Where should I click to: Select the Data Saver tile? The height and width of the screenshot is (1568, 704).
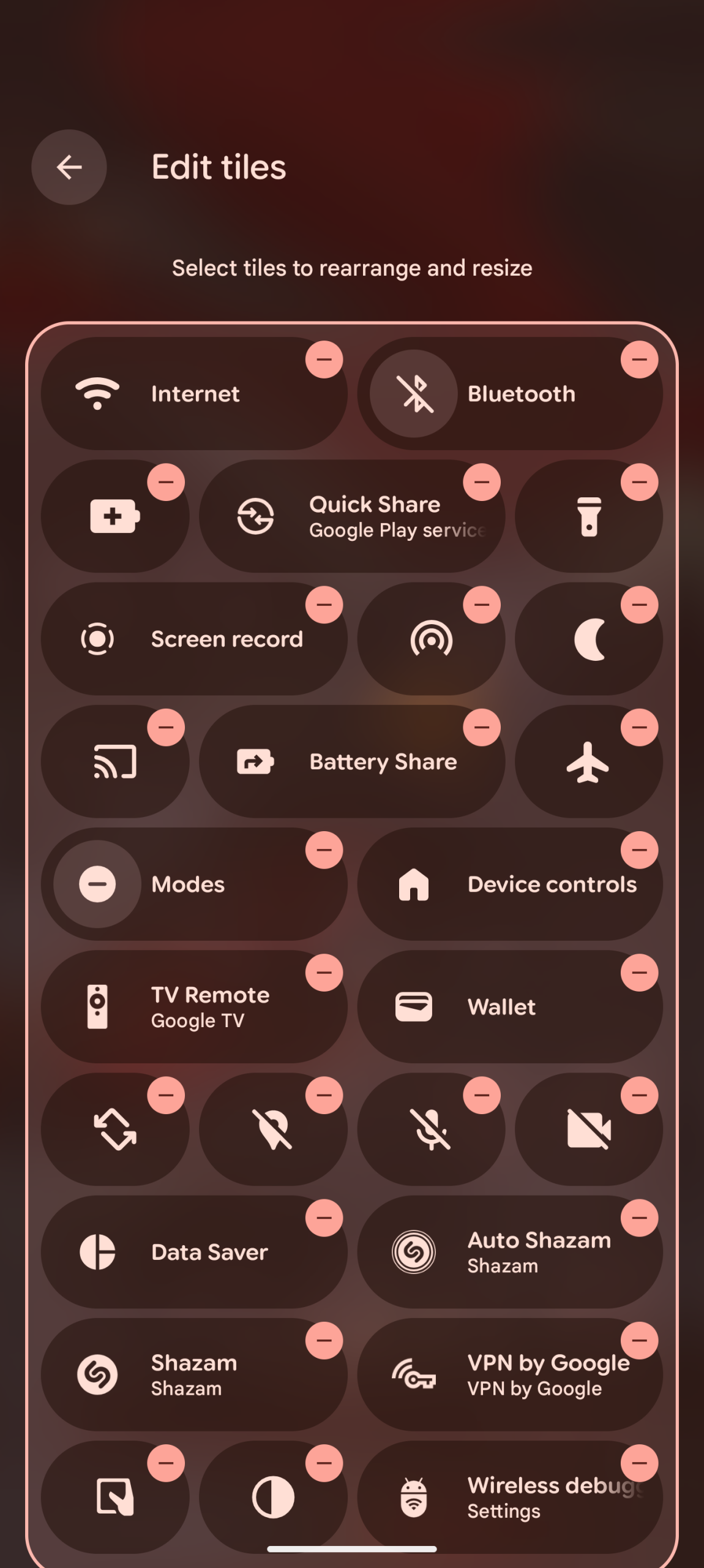[184, 1251]
